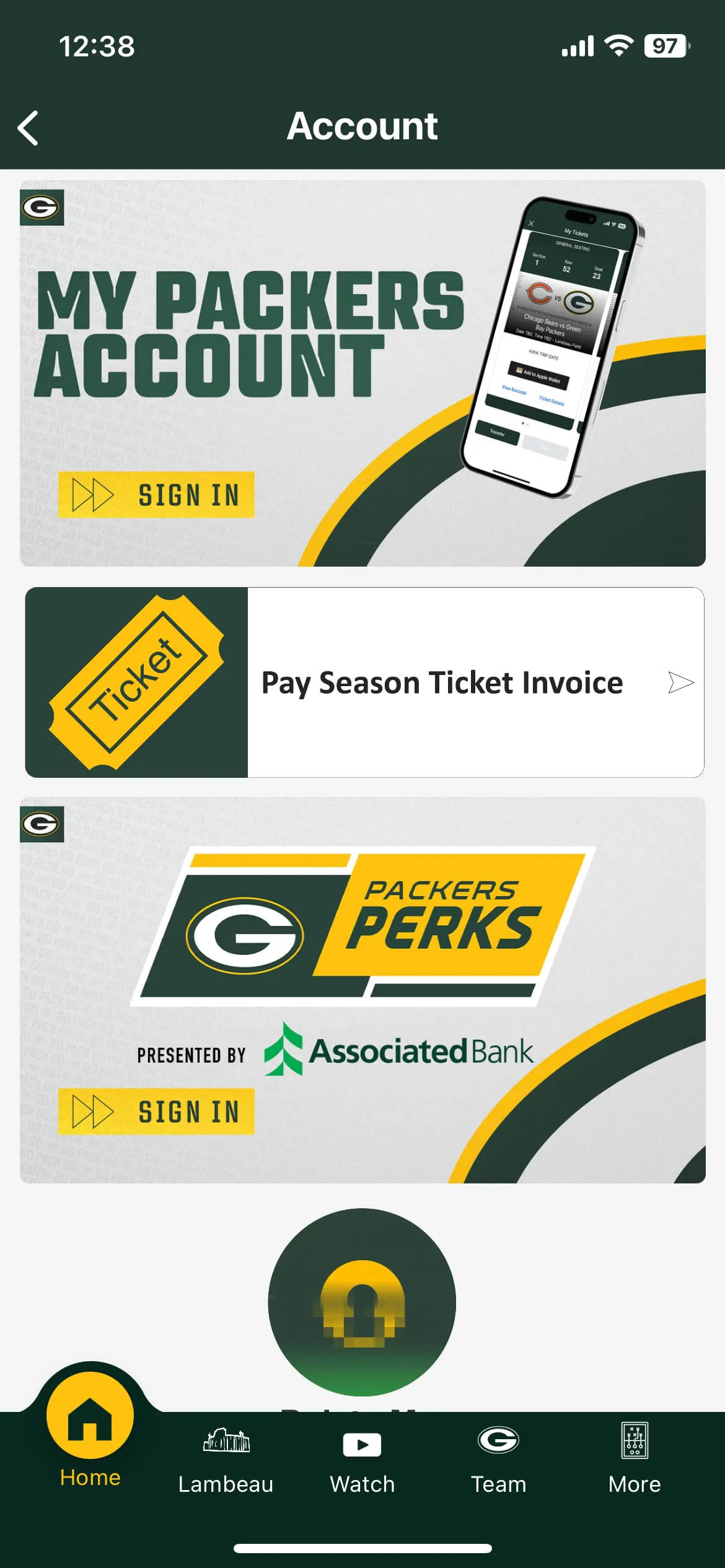
Task: Tap the Wi-Fi indicator in the status bar
Action: 618,44
